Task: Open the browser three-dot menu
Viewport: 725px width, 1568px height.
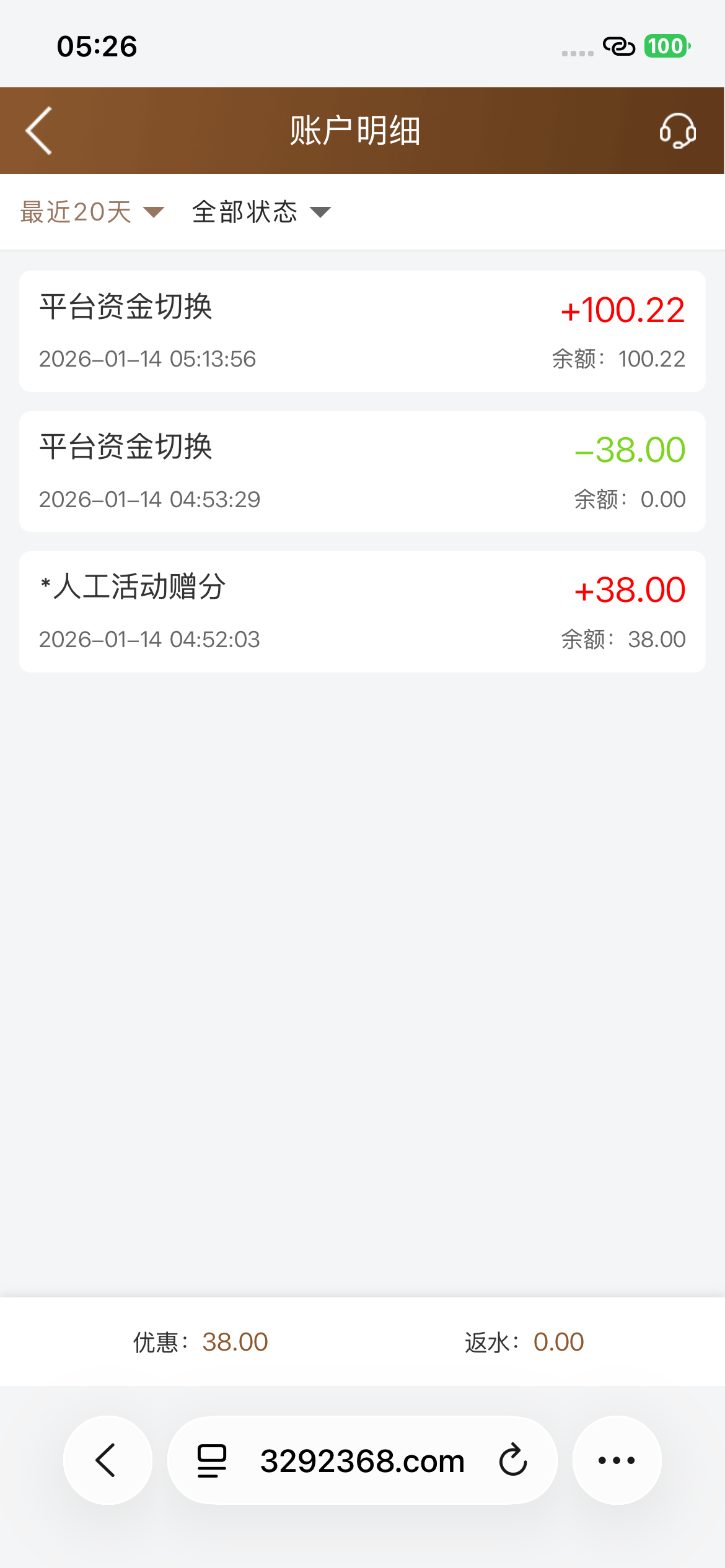Action: tap(617, 1460)
